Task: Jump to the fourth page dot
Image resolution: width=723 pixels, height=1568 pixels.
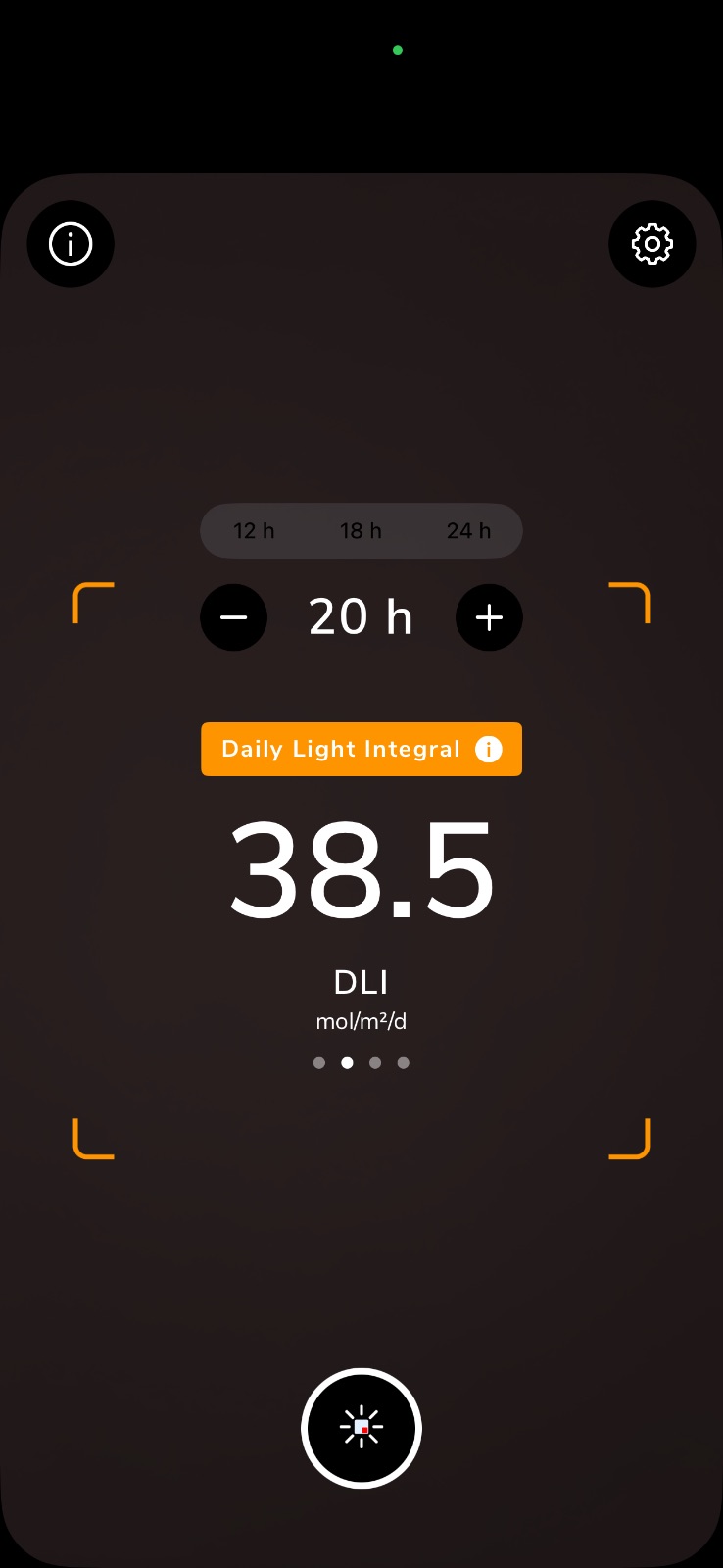Action: pos(404,1063)
